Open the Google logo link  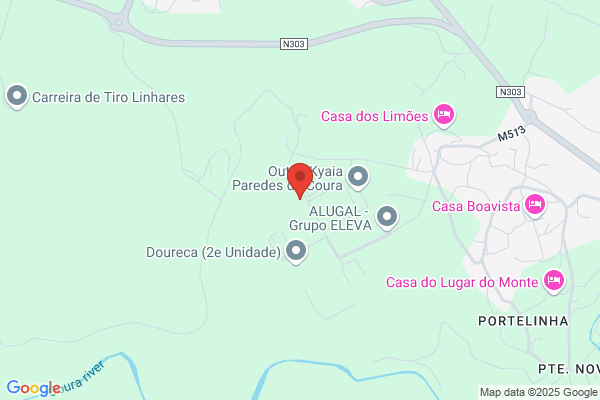pos(34,388)
